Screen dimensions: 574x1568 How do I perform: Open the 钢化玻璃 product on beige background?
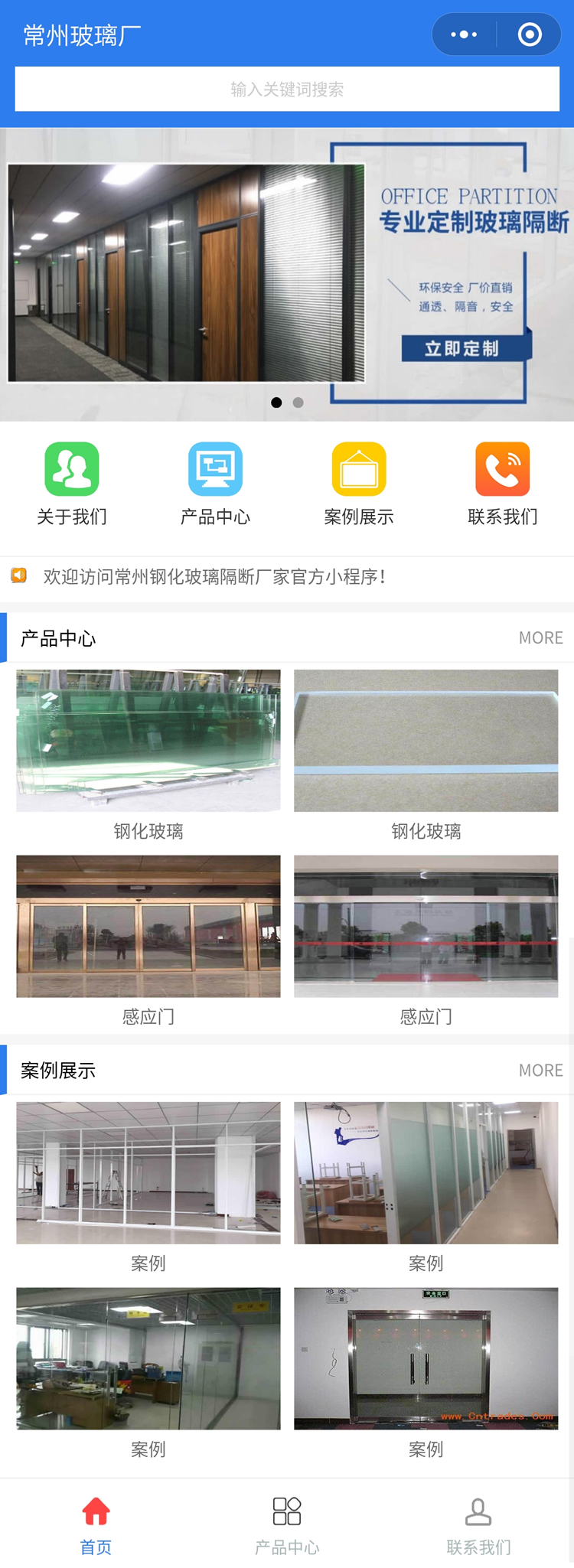click(x=426, y=741)
